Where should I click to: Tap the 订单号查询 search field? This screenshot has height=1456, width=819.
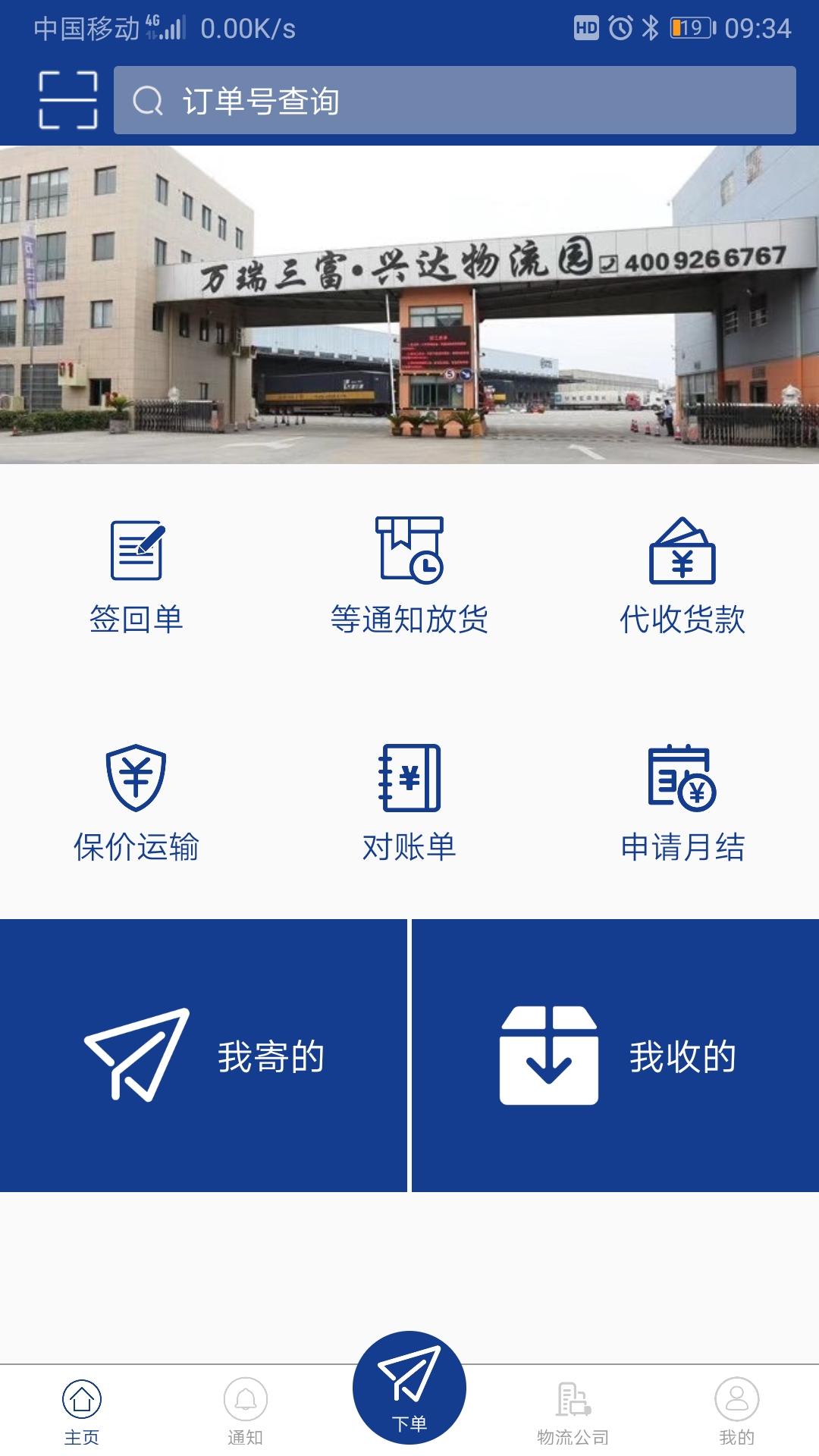(455, 100)
